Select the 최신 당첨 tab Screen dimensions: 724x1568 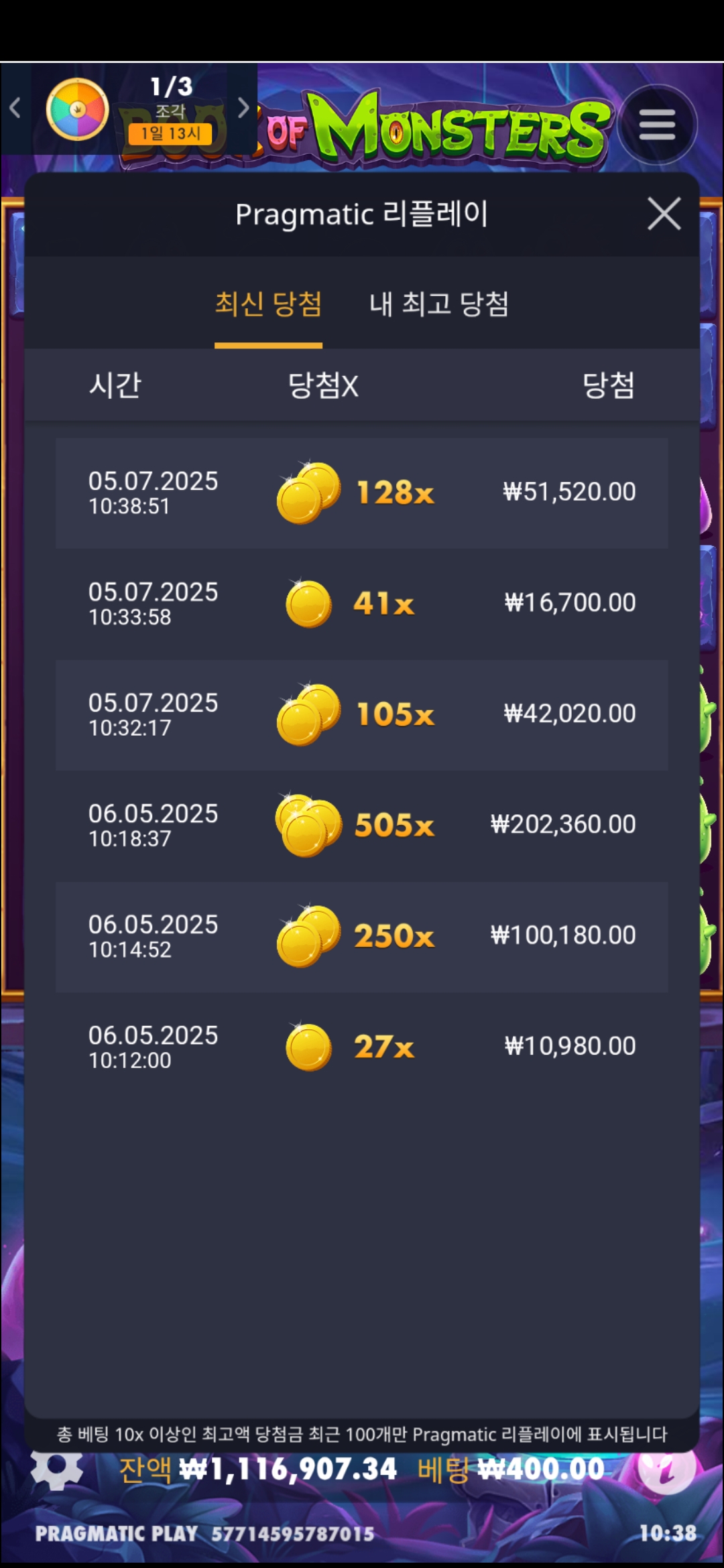(268, 304)
